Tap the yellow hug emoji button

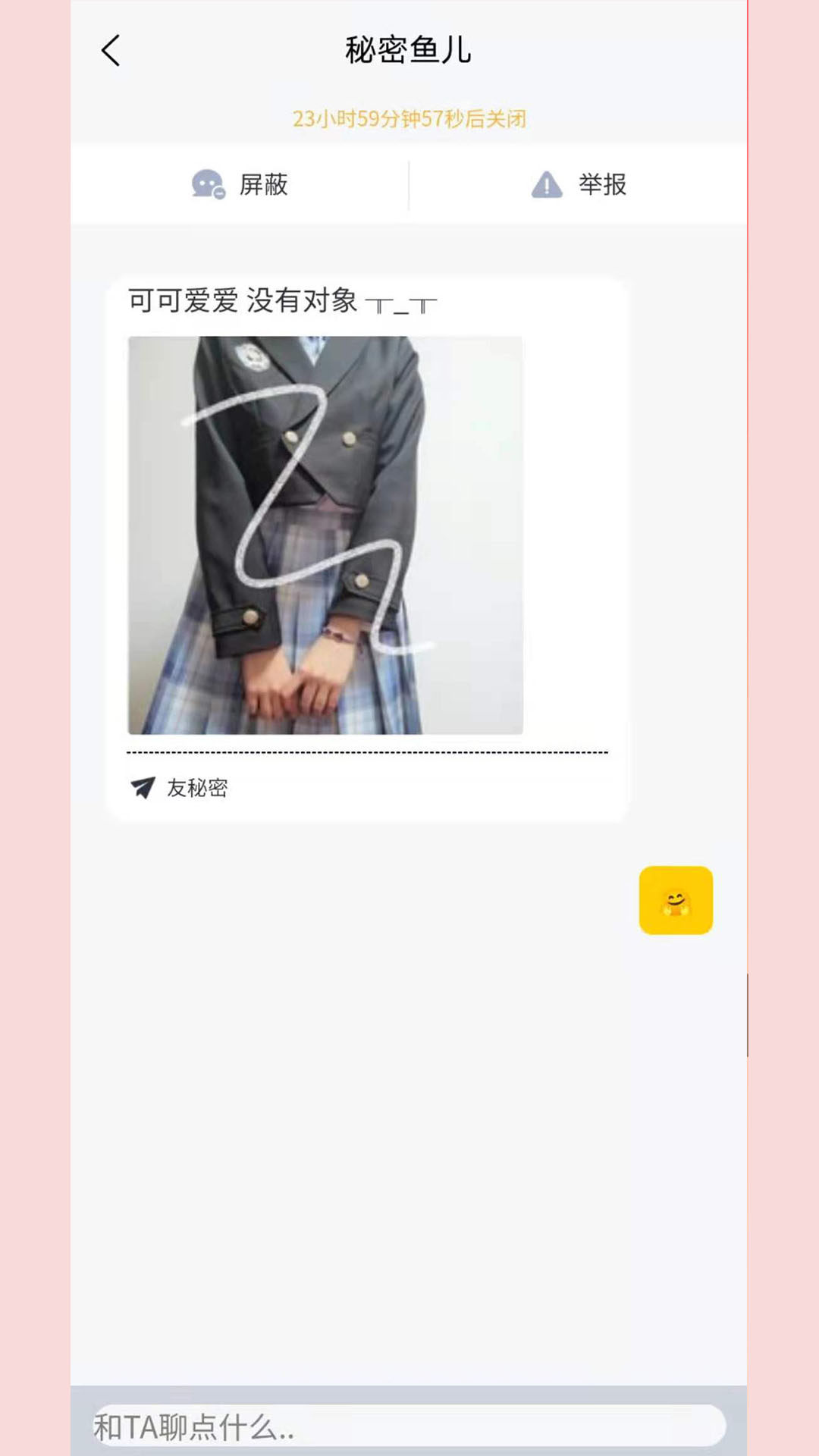[676, 900]
